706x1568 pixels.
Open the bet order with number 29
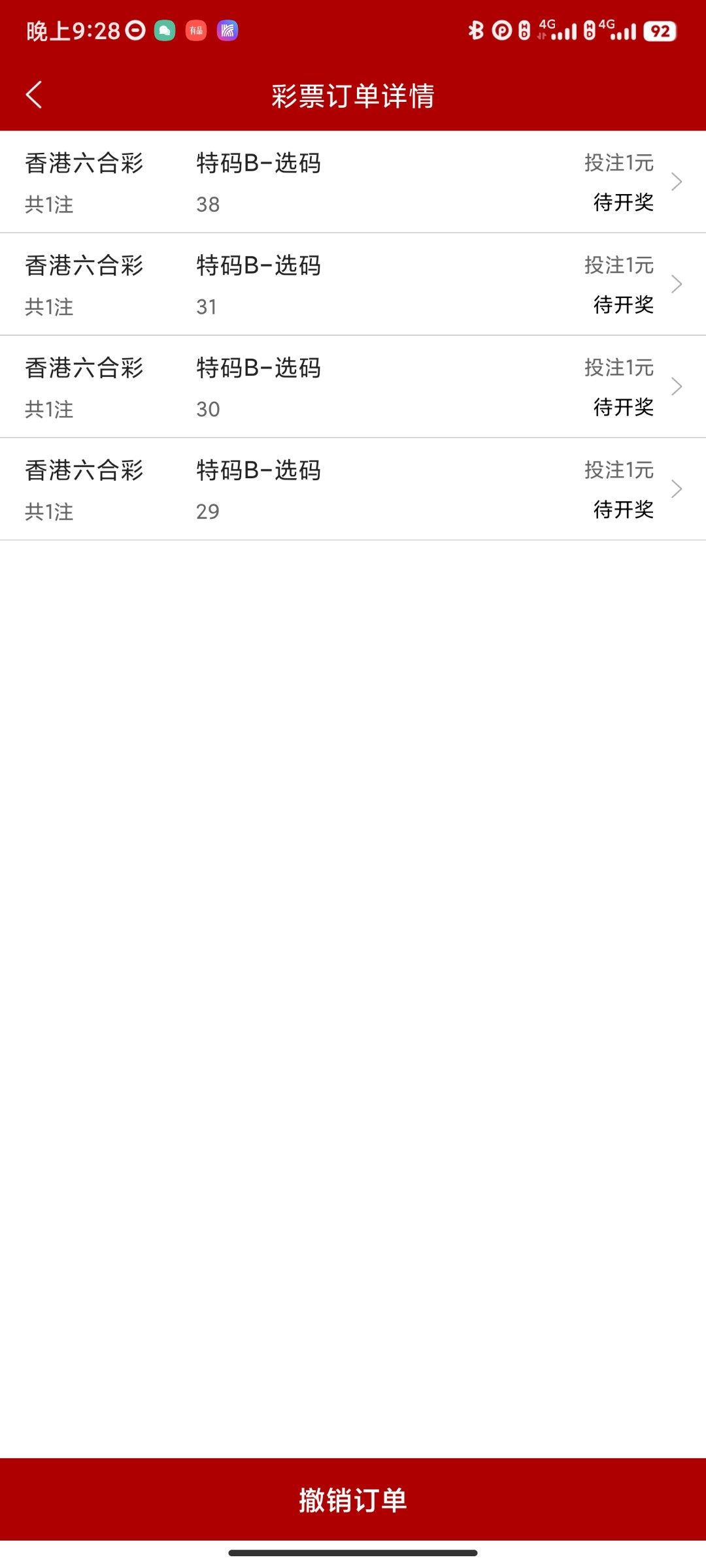coord(353,489)
